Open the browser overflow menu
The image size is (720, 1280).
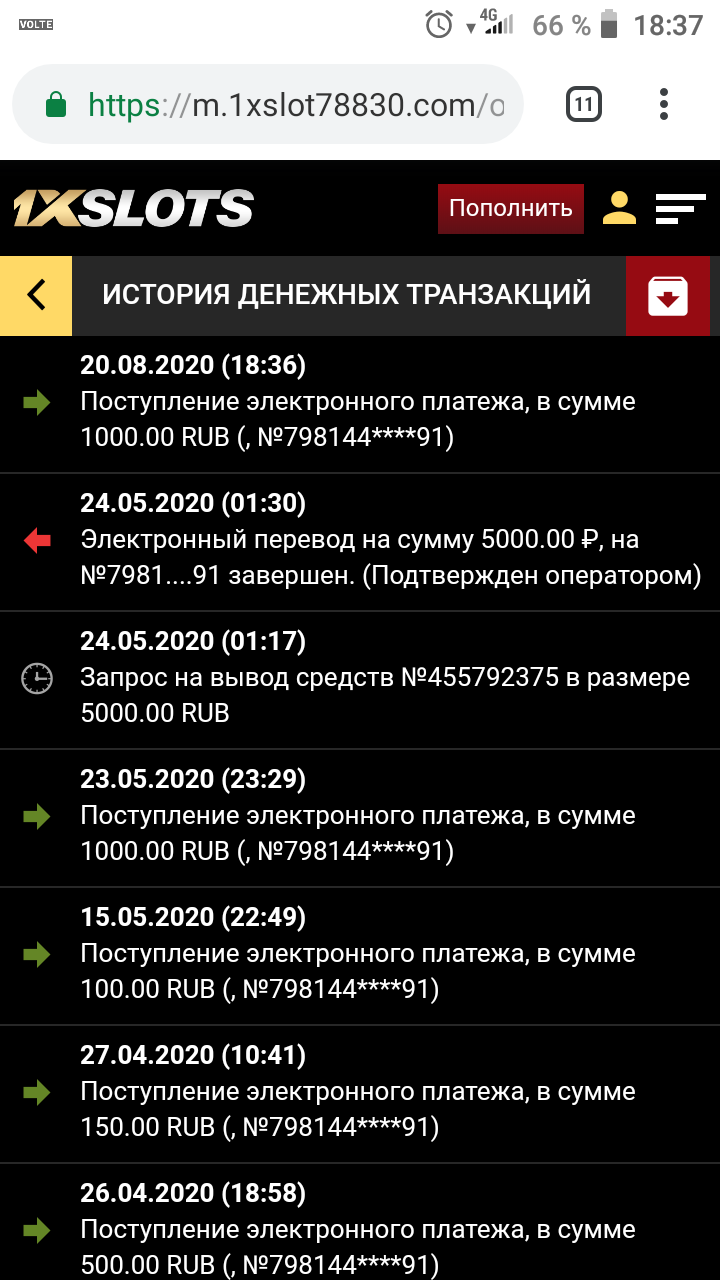pos(664,105)
